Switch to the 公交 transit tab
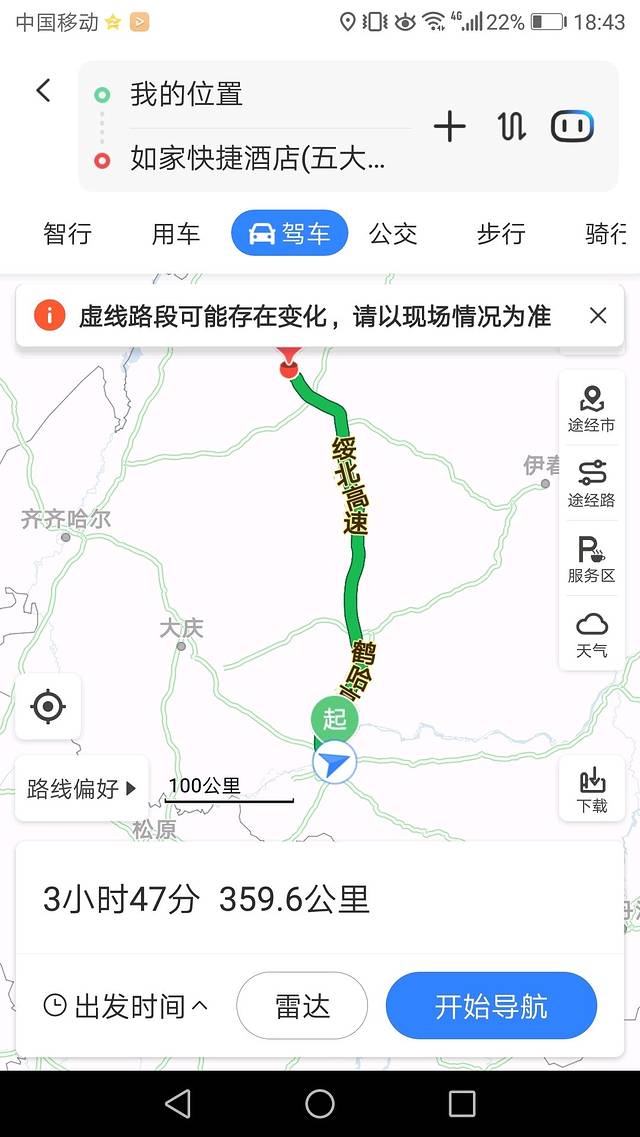 point(393,234)
